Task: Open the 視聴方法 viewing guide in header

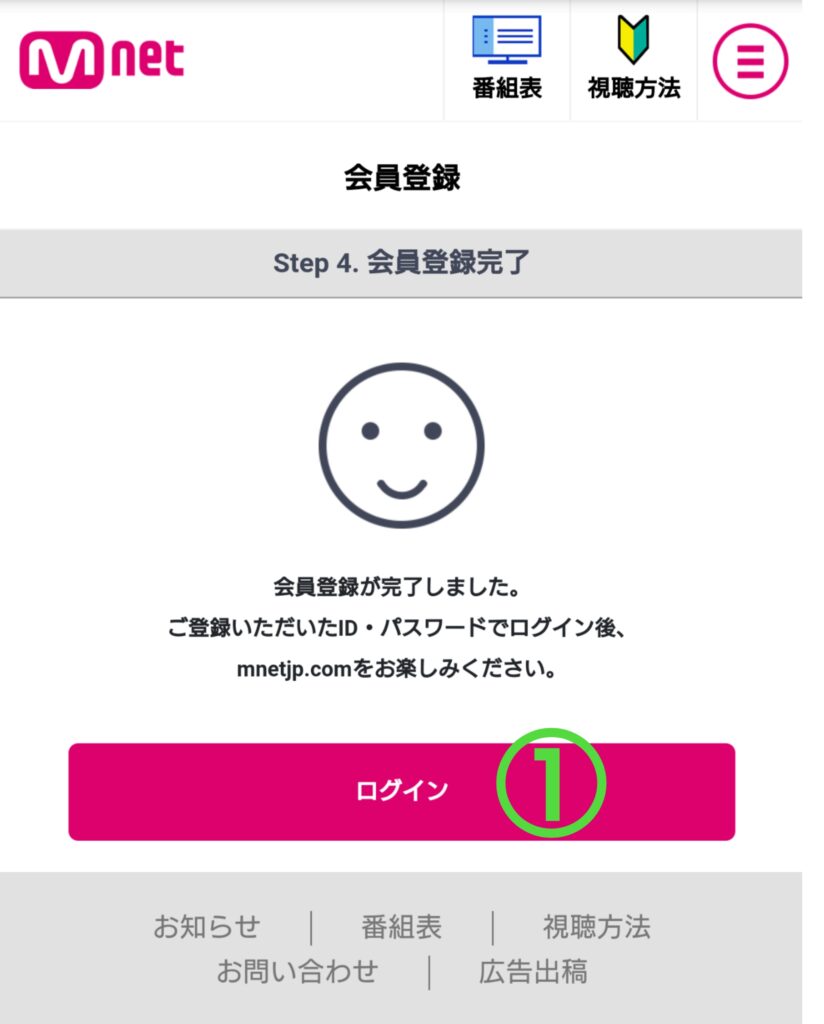Action: pyautogui.click(x=634, y=60)
